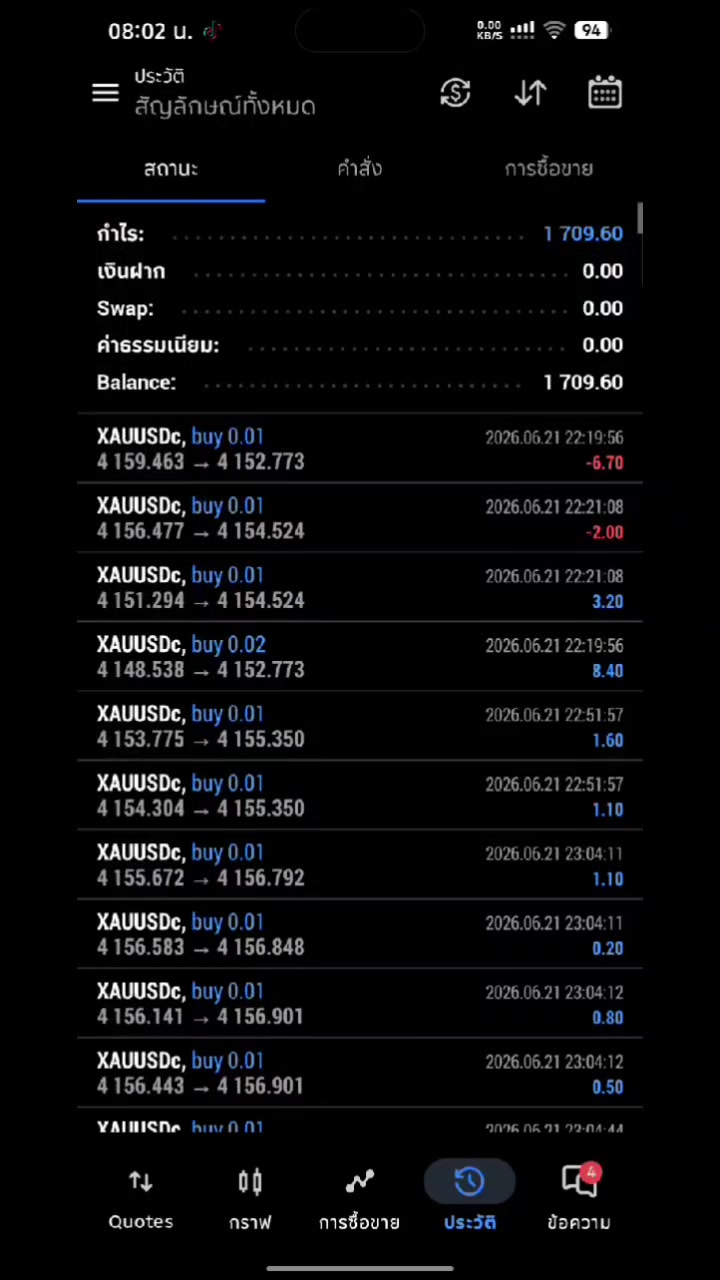
Task: Go to the Quotes section
Action: point(141,1197)
